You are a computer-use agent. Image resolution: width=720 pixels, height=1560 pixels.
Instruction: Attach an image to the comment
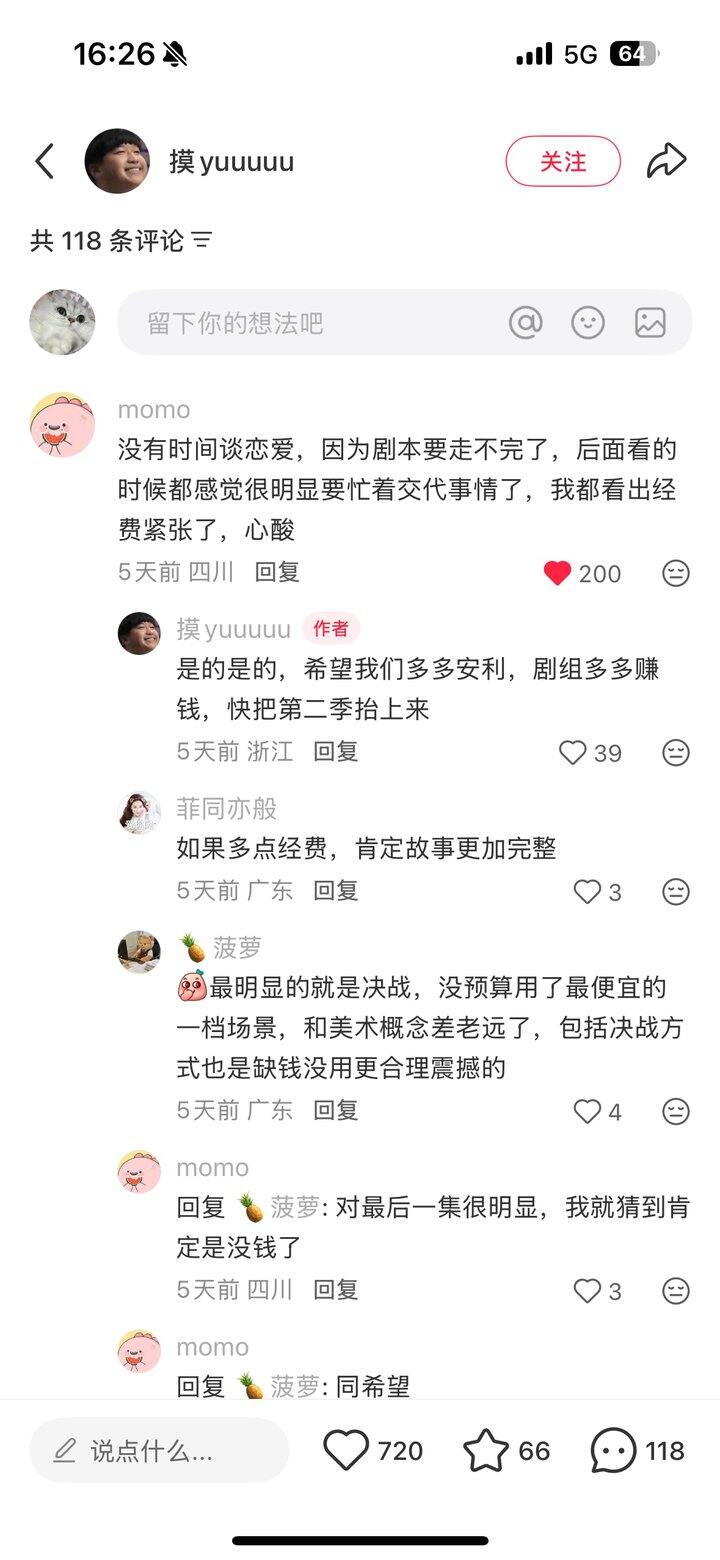[x=650, y=322]
